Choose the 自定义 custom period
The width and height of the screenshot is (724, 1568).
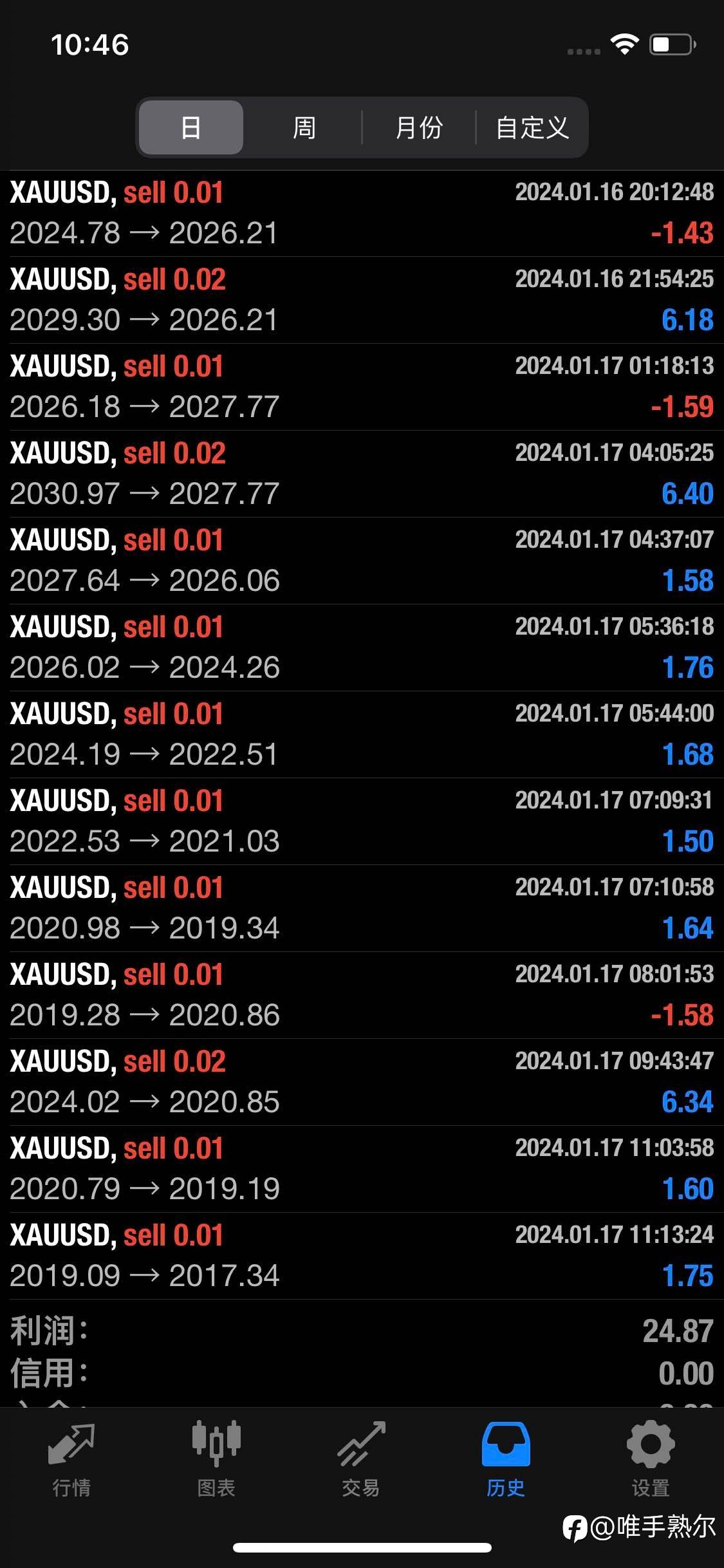(x=532, y=127)
